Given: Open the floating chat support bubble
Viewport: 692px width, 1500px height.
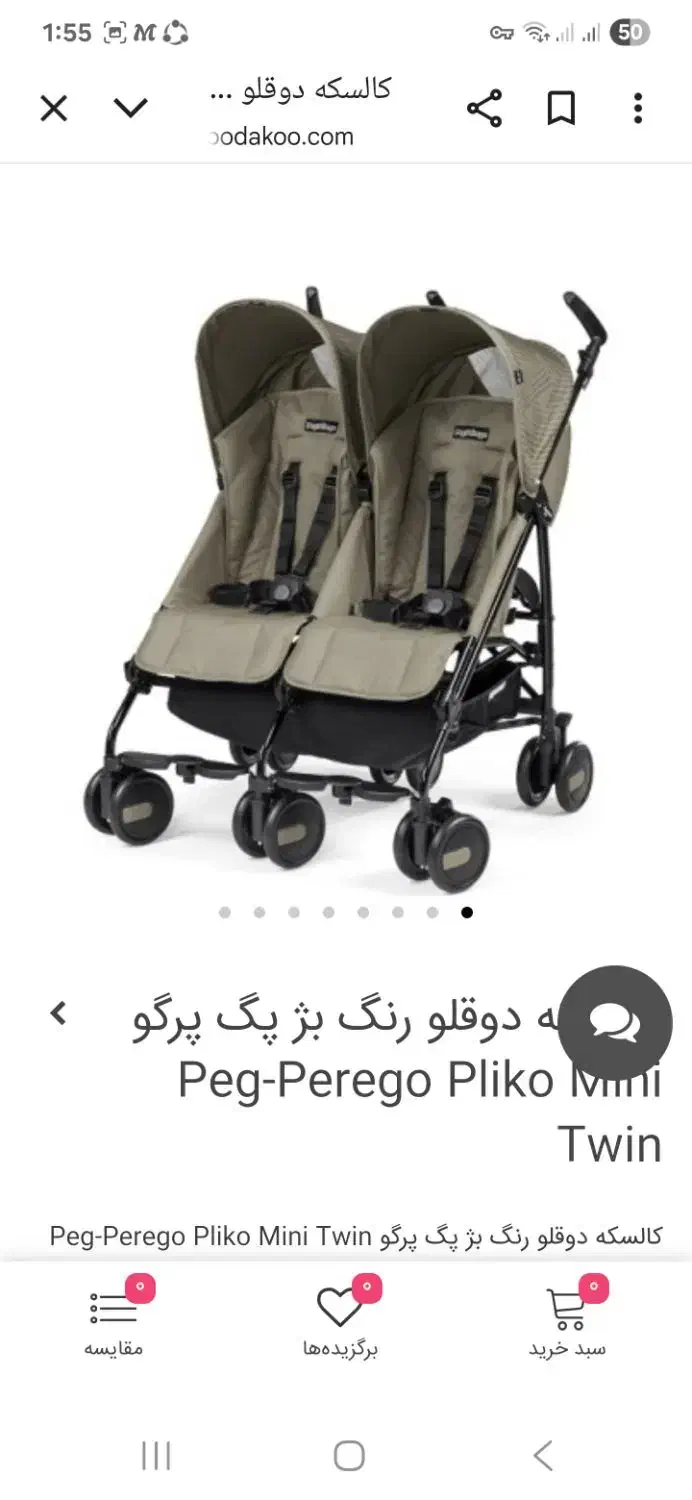Looking at the screenshot, I should click(614, 1022).
